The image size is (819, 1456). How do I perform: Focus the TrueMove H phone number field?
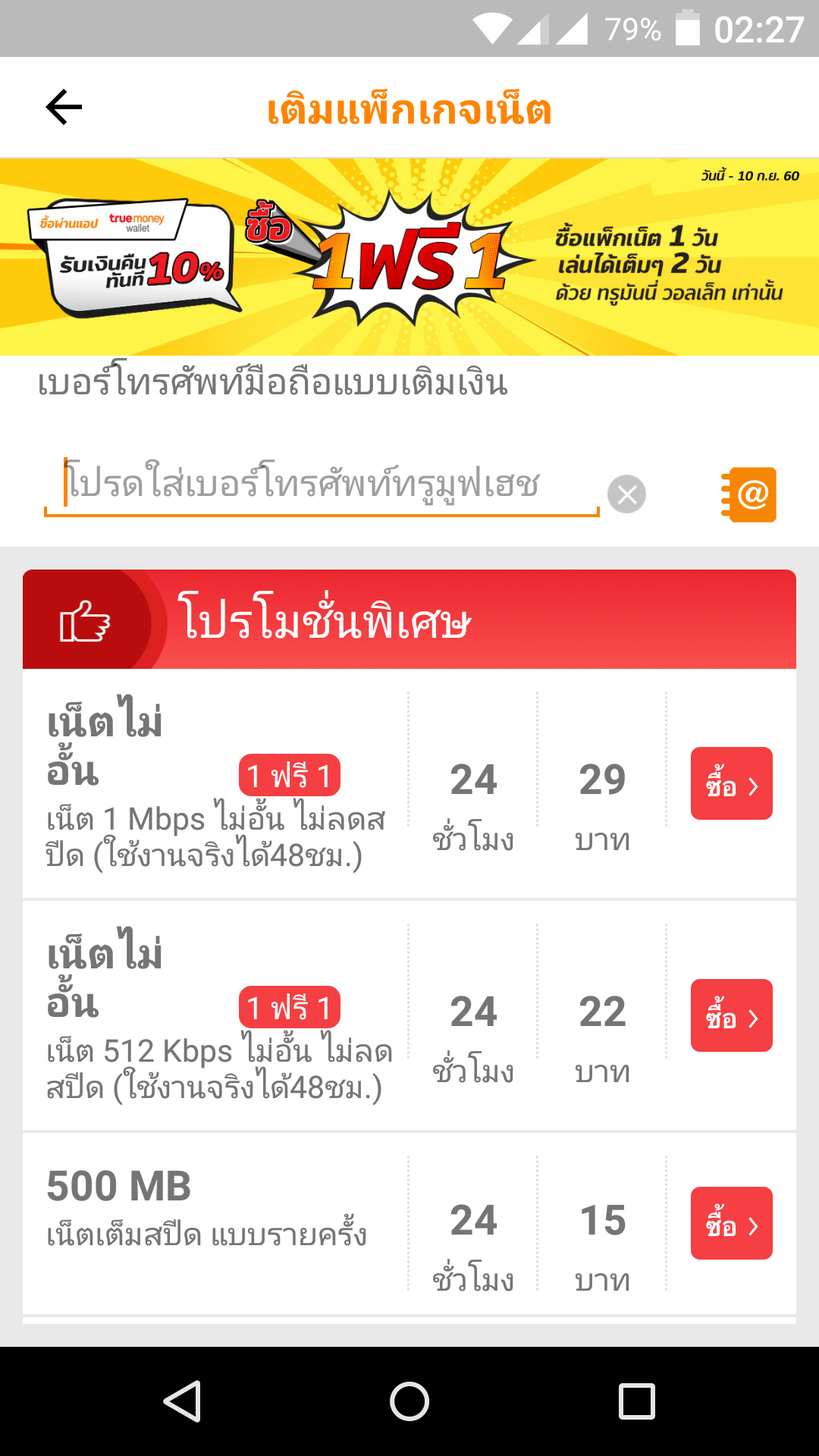tap(322, 485)
